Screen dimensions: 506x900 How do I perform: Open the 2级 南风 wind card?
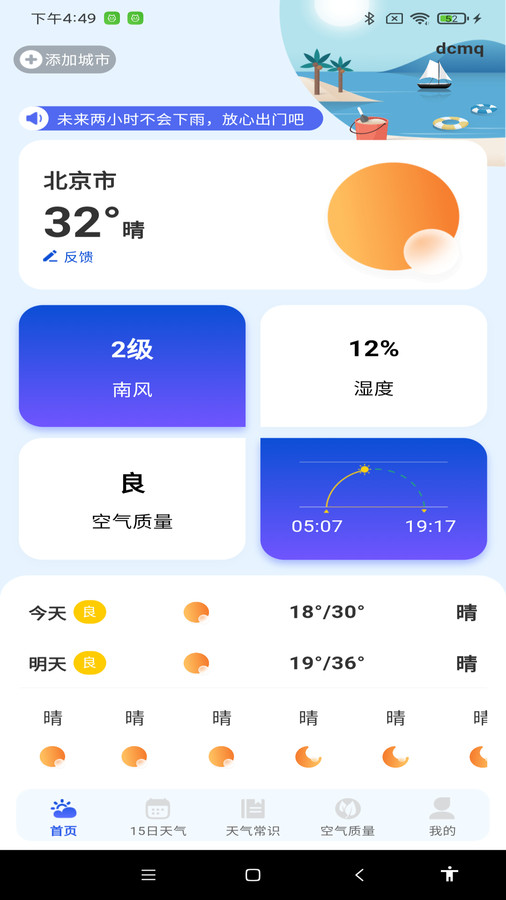[133, 366]
